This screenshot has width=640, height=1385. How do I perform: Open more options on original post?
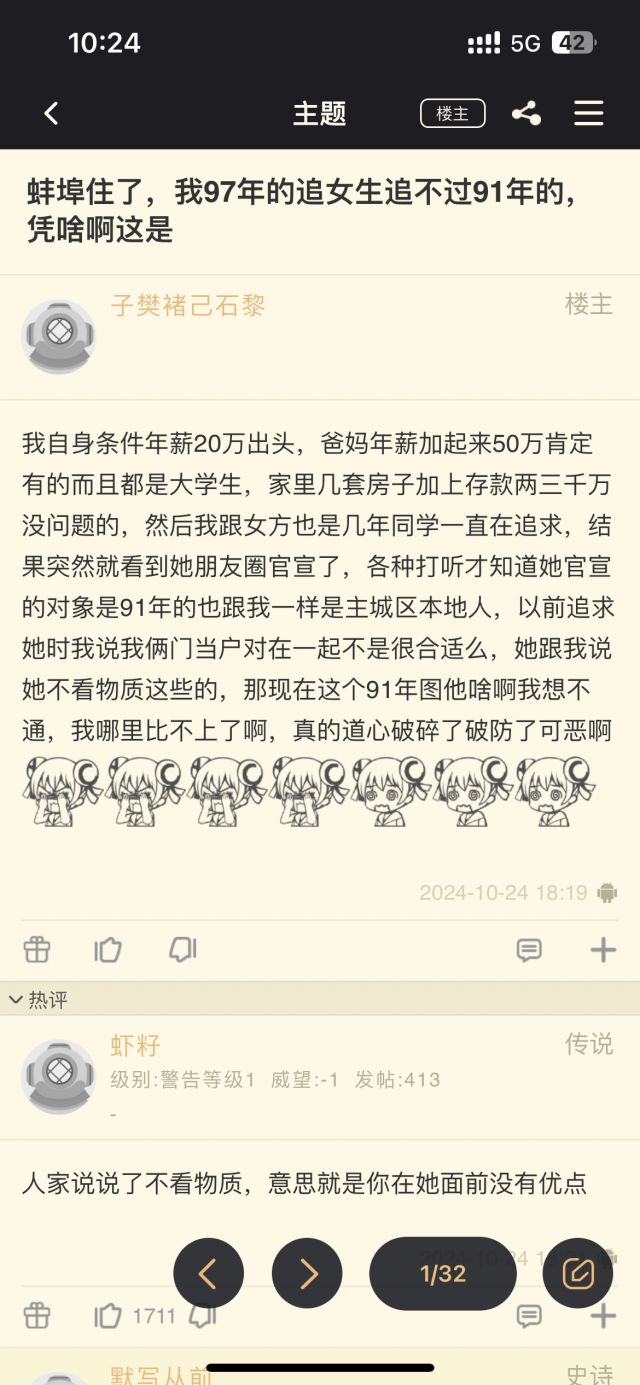tap(603, 950)
